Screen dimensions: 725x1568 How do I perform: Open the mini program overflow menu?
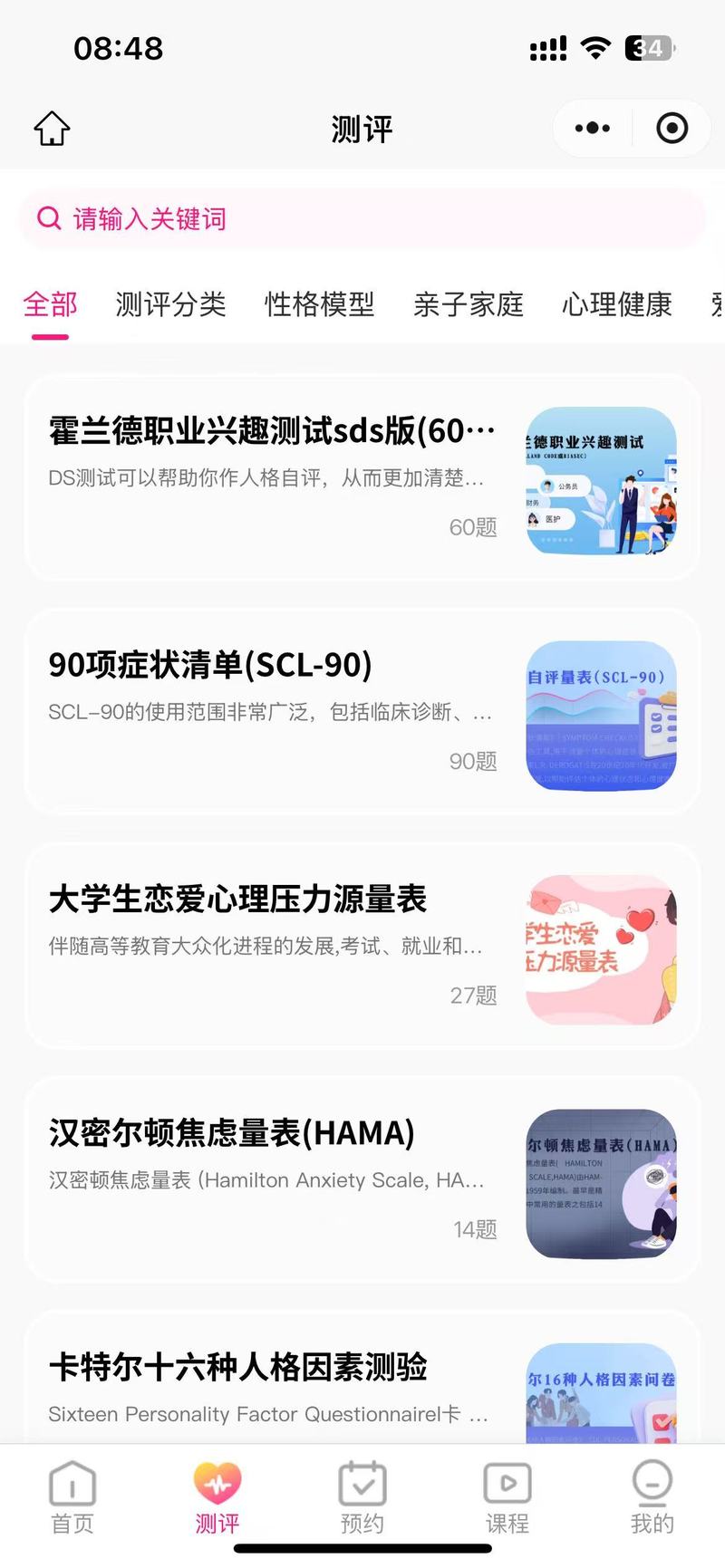pos(593,129)
